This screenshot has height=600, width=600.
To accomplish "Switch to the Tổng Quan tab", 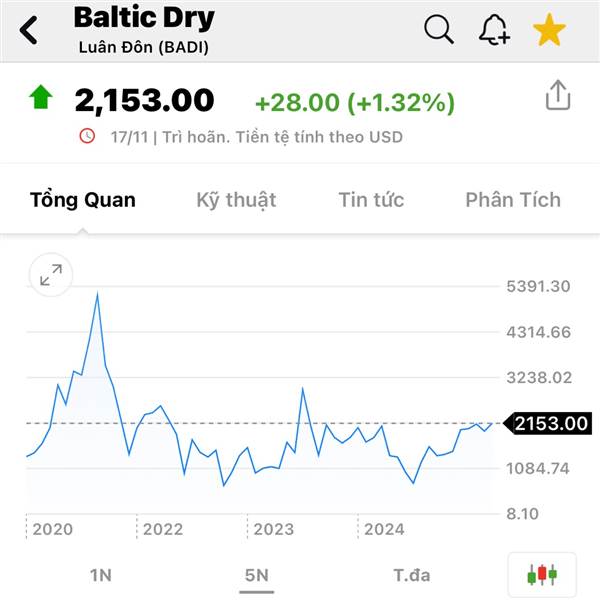I will click(83, 200).
